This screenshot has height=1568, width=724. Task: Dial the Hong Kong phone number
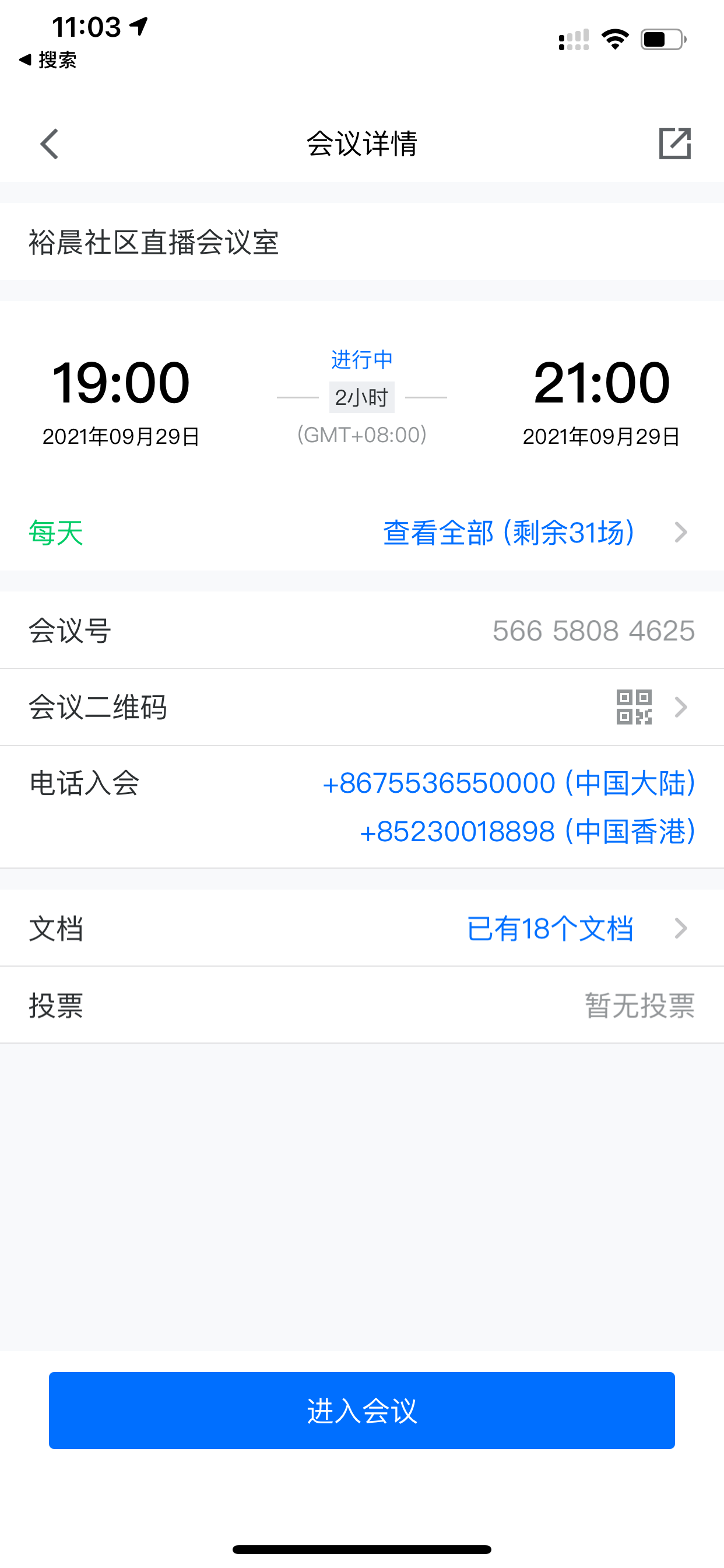(x=527, y=831)
